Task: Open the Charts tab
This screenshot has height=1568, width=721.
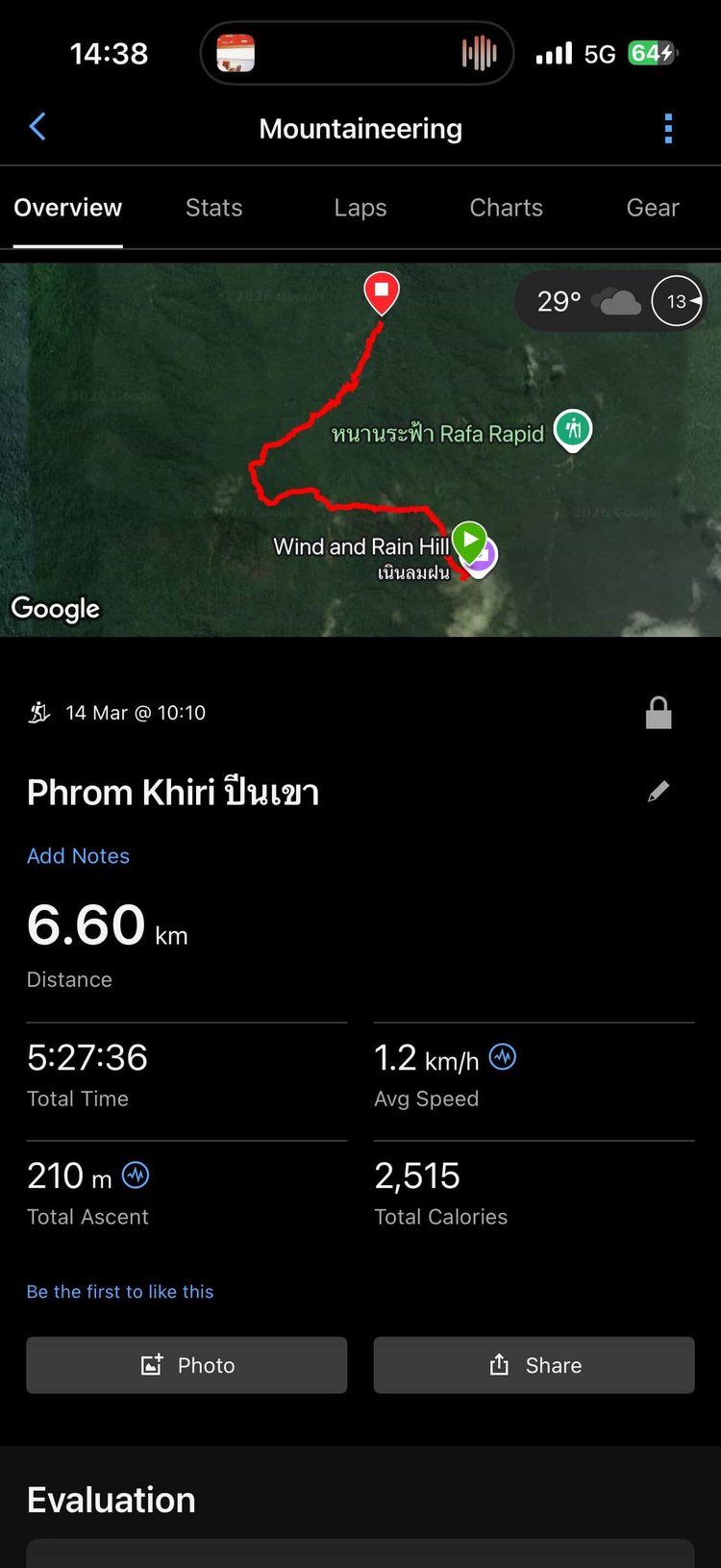Action: [506, 208]
